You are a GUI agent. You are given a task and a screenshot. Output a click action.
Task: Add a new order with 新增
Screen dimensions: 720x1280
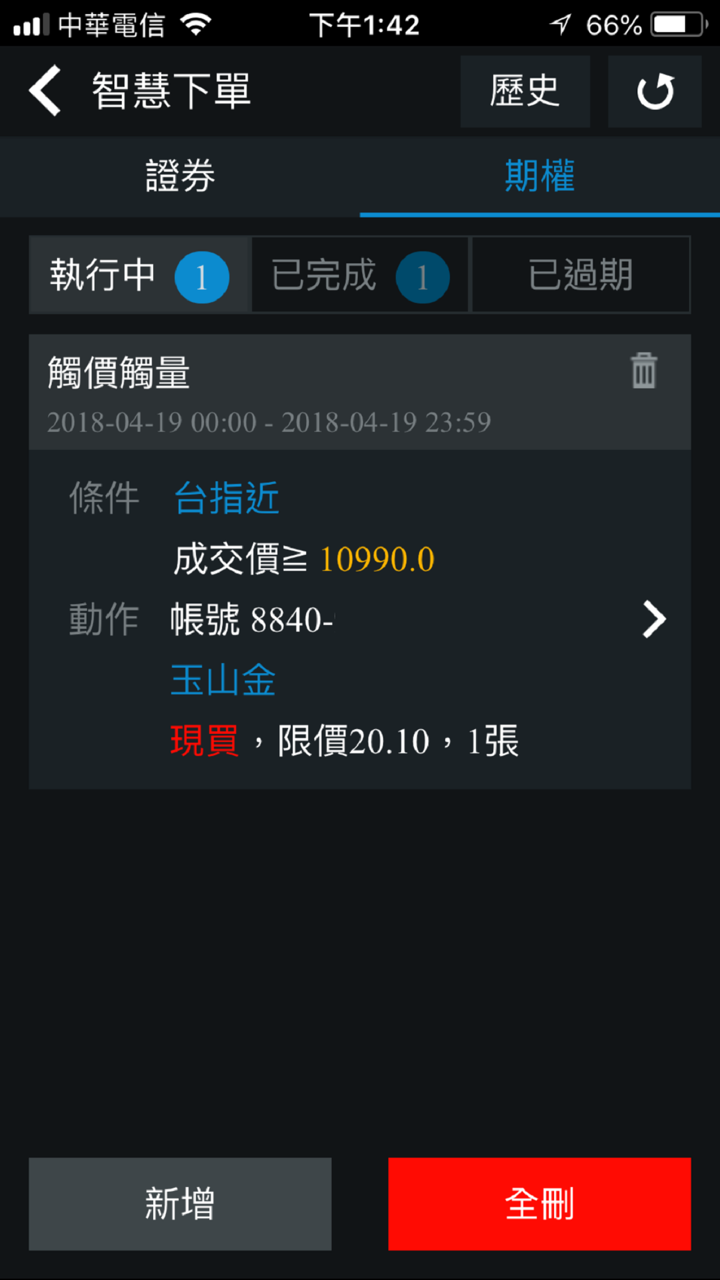(x=180, y=1204)
